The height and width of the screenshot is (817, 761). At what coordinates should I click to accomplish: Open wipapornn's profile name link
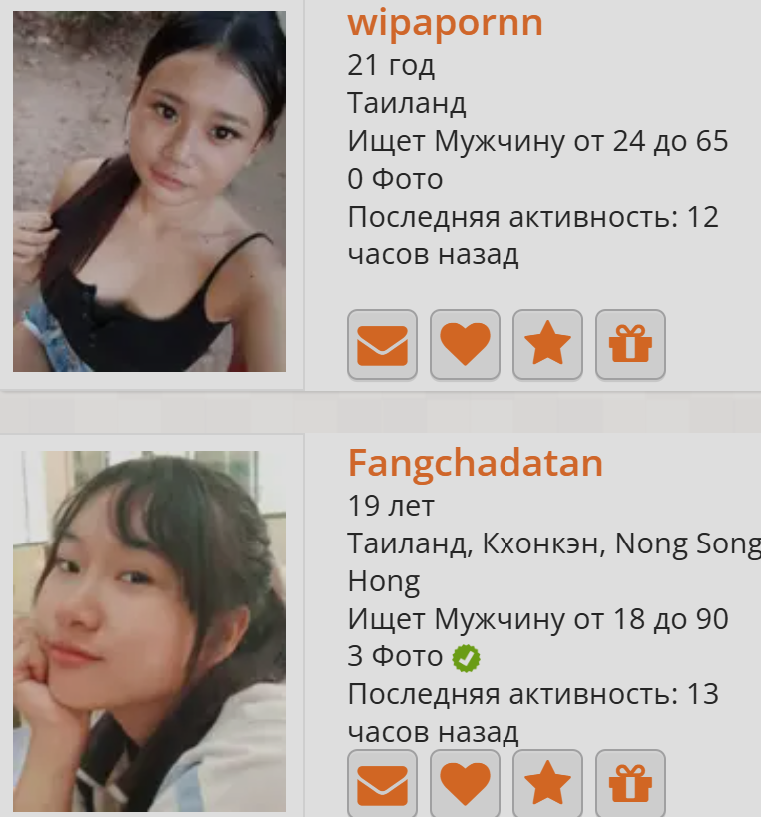coord(445,22)
